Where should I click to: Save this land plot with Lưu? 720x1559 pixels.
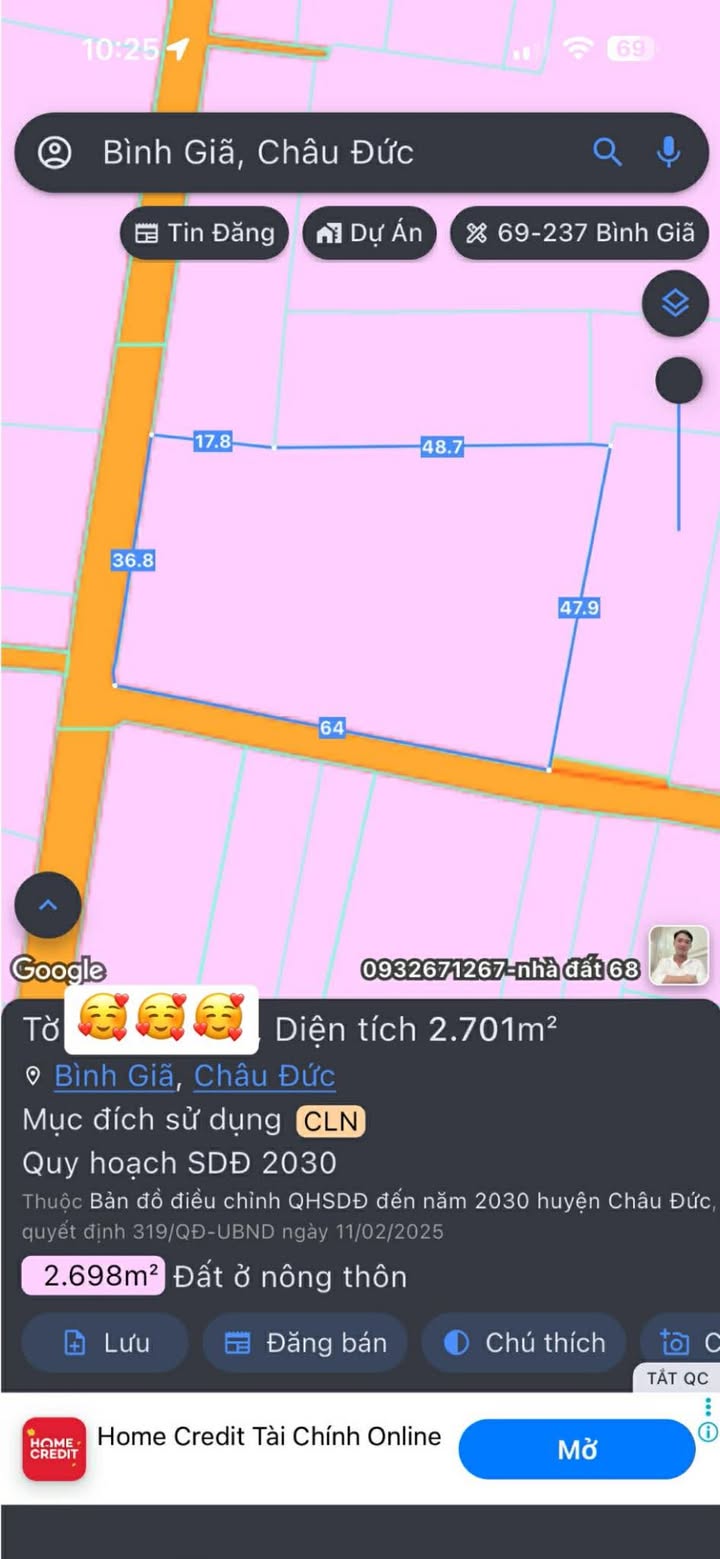point(104,1343)
